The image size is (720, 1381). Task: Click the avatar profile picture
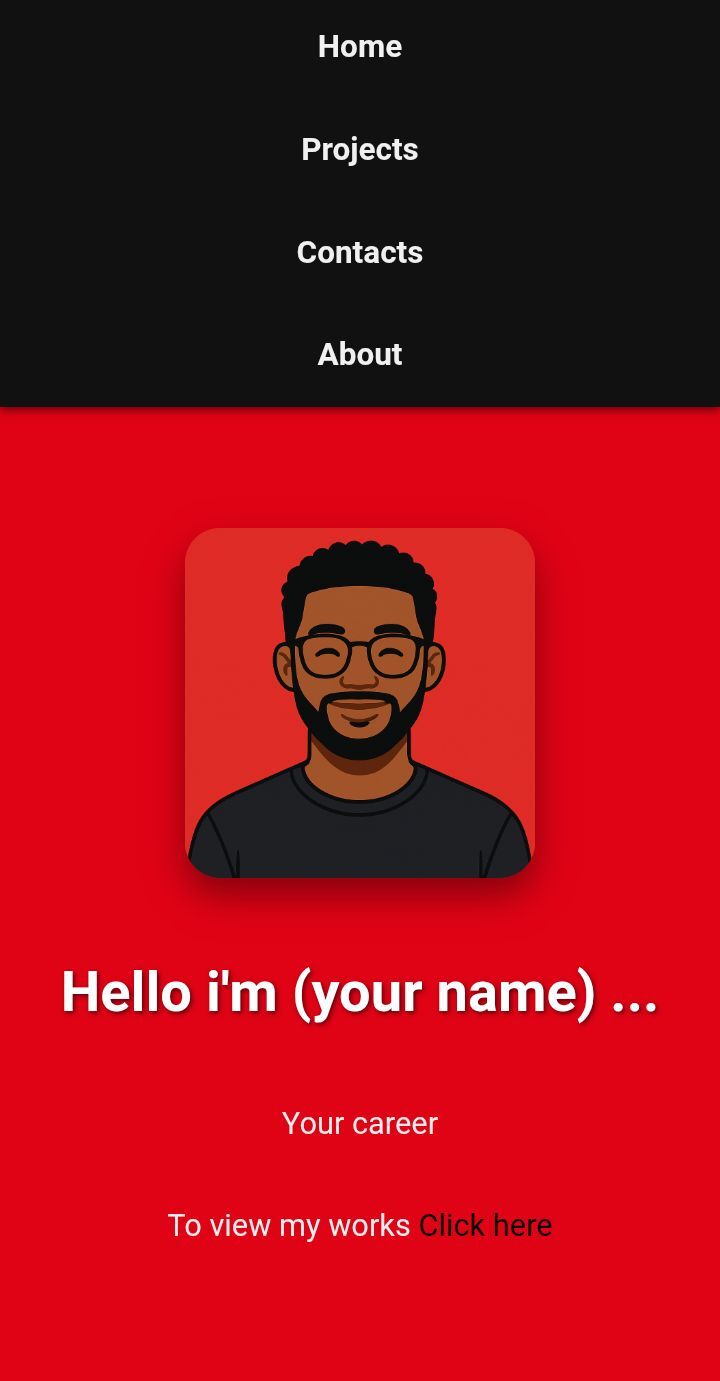[359, 700]
